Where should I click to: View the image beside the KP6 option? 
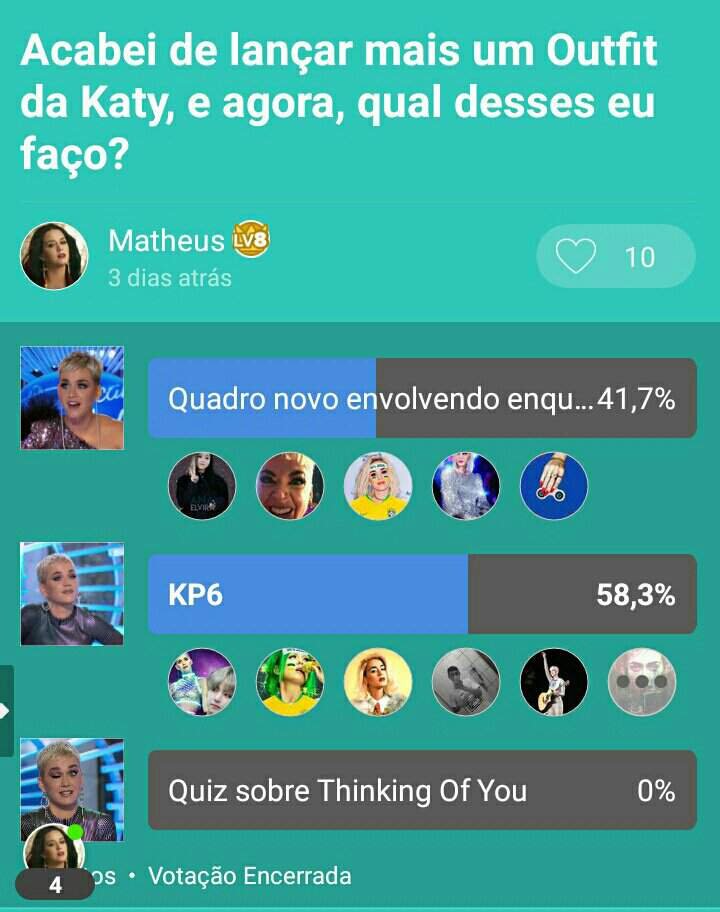tap(72, 594)
